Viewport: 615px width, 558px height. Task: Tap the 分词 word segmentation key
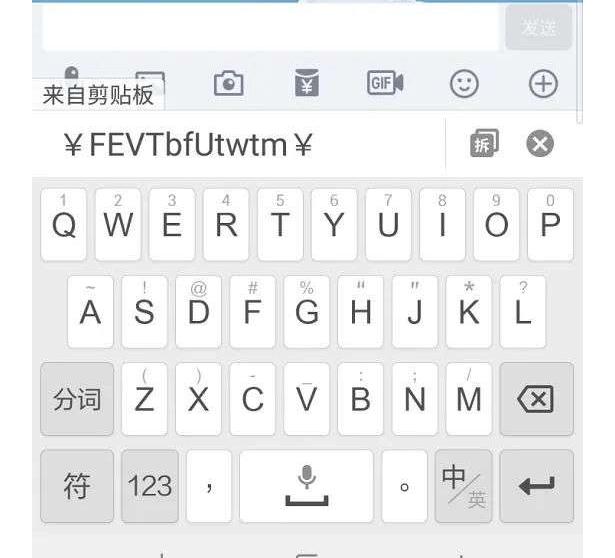[77, 400]
